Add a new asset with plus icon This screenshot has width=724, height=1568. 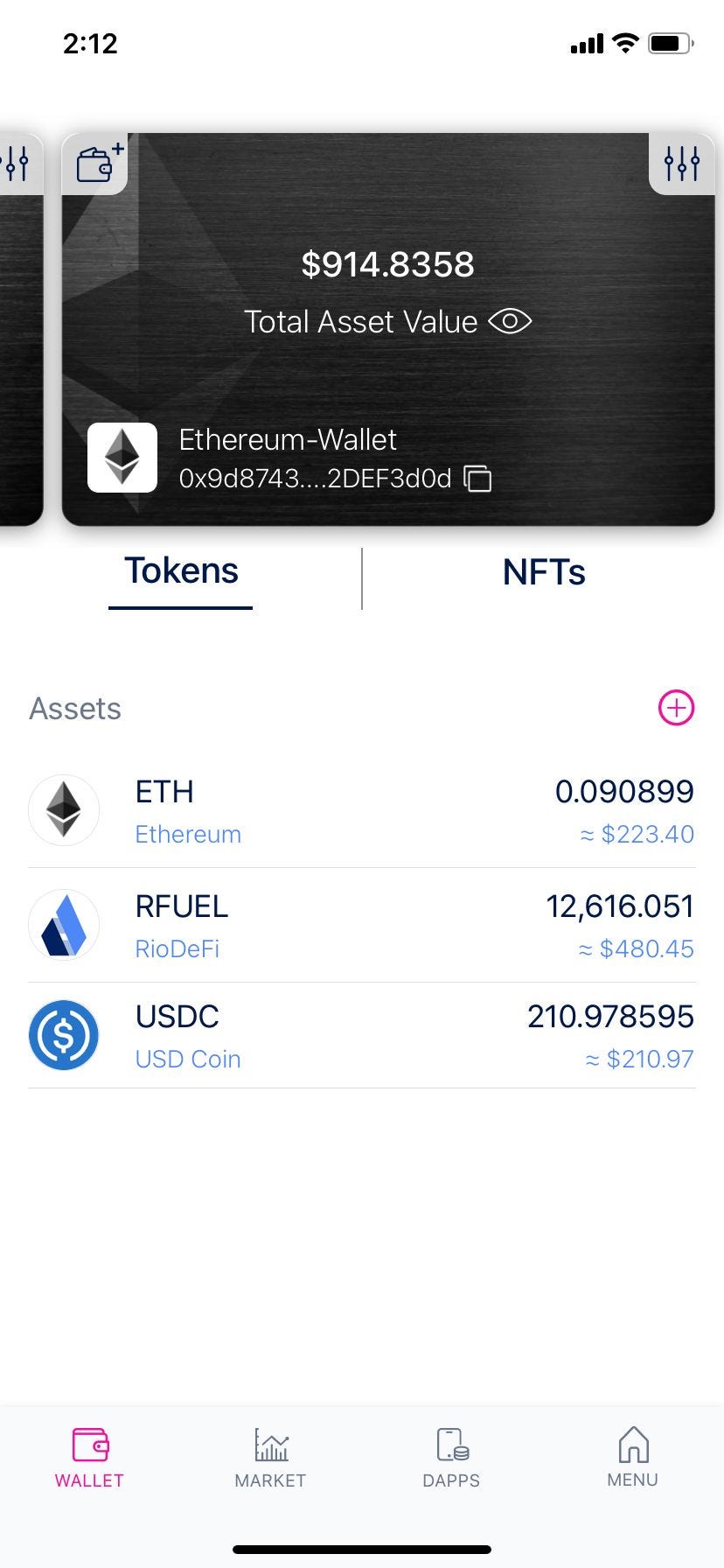tap(676, 708)
